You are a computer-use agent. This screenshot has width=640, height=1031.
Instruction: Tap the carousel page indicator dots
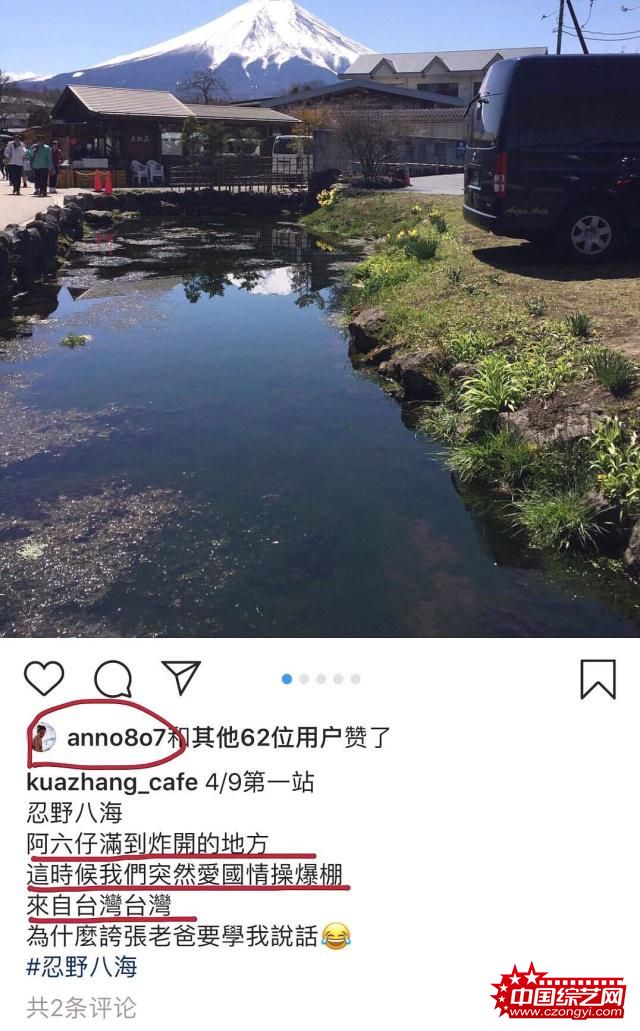coord(321,679)
